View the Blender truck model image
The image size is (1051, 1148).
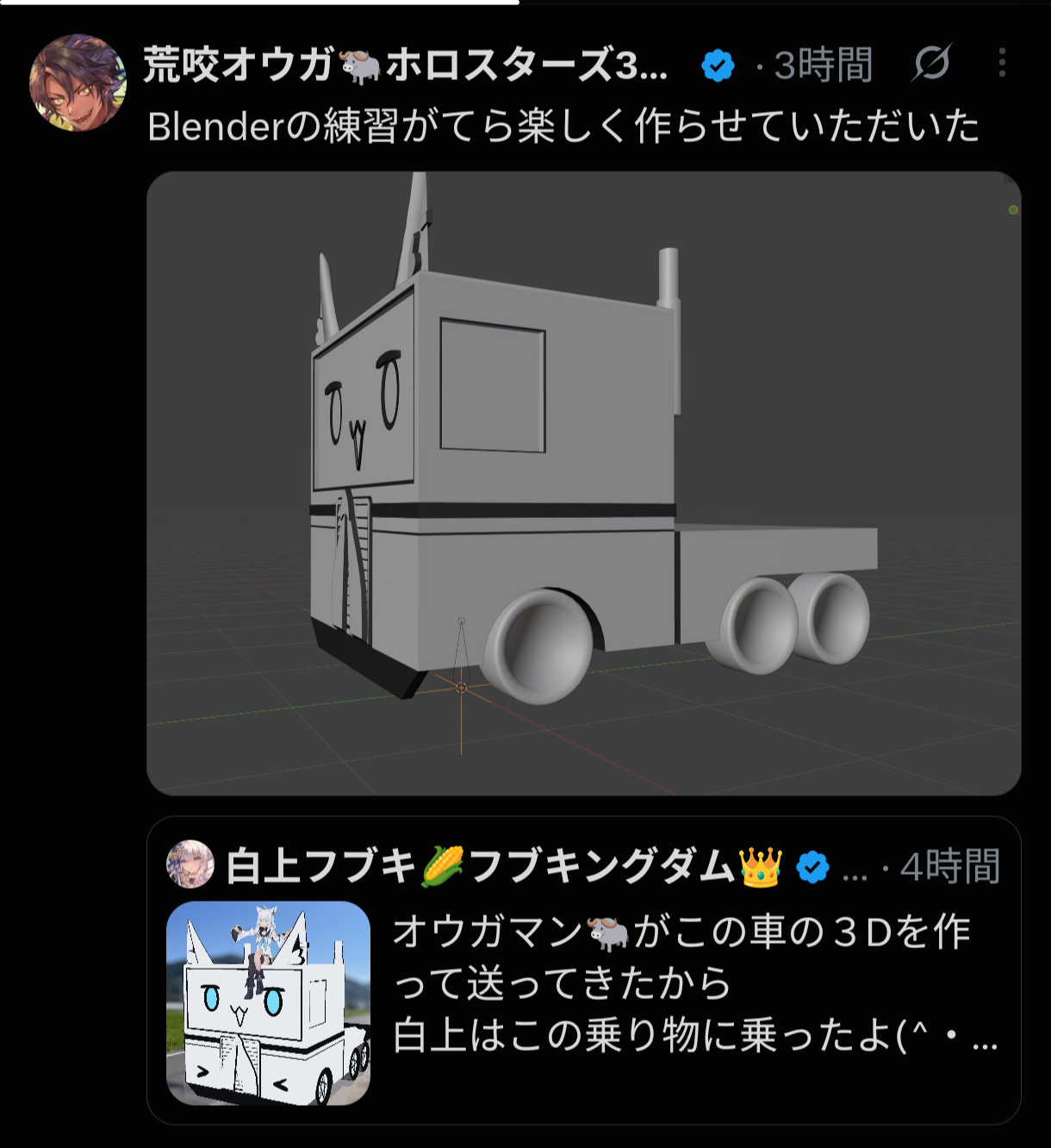(583, 483)
